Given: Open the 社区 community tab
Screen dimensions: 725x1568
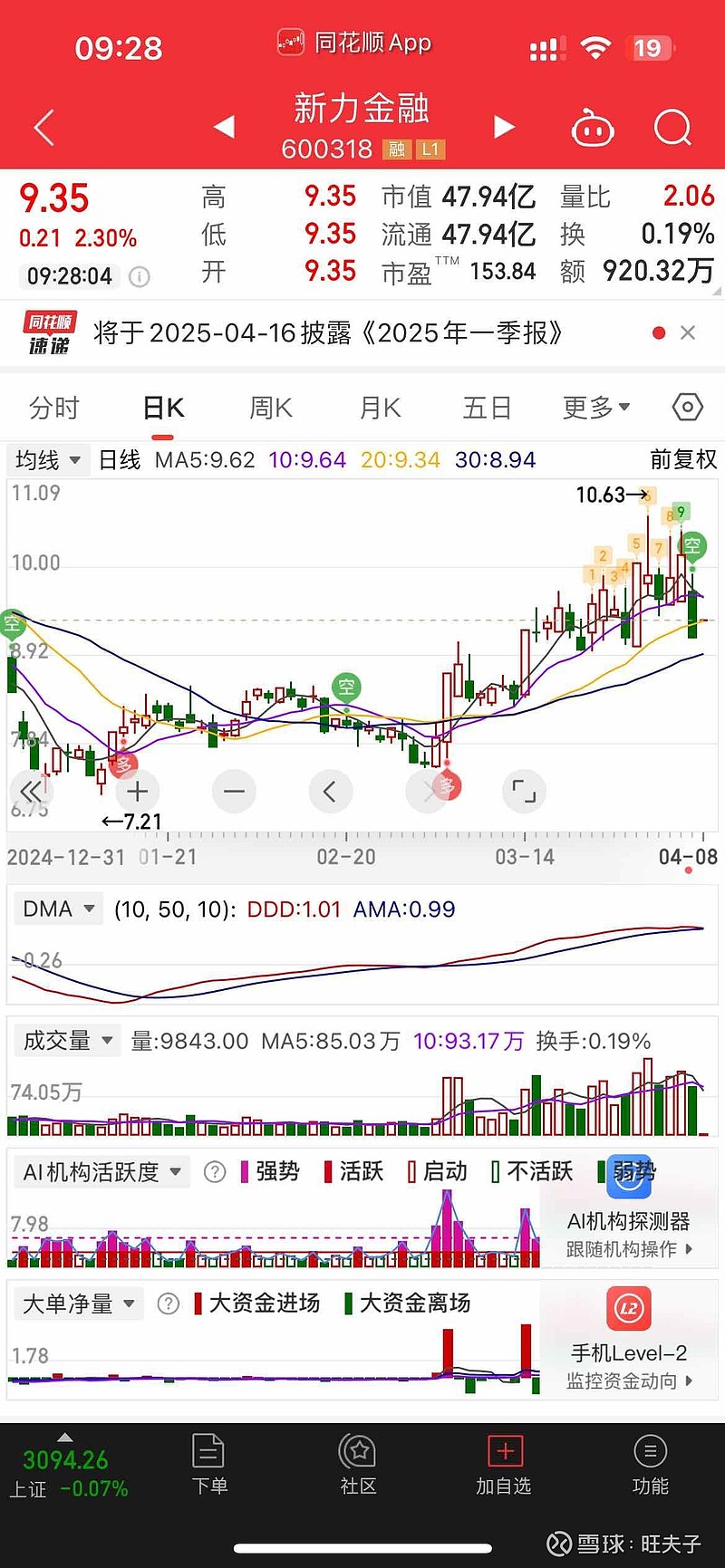Looking at the screenshot, I should coord(358,1464).
